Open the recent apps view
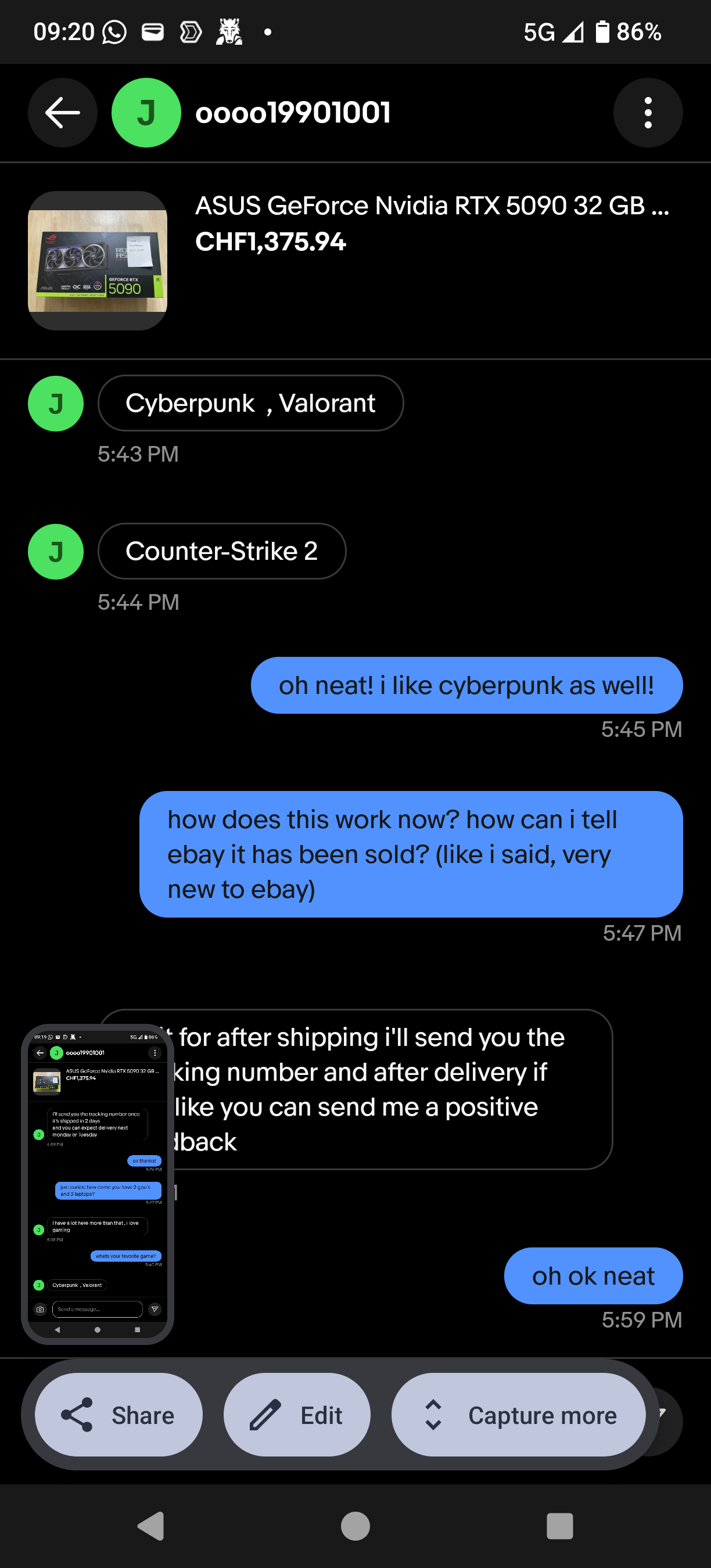The height and width of the screenshot is (1568, 711). coord(559,1526)
